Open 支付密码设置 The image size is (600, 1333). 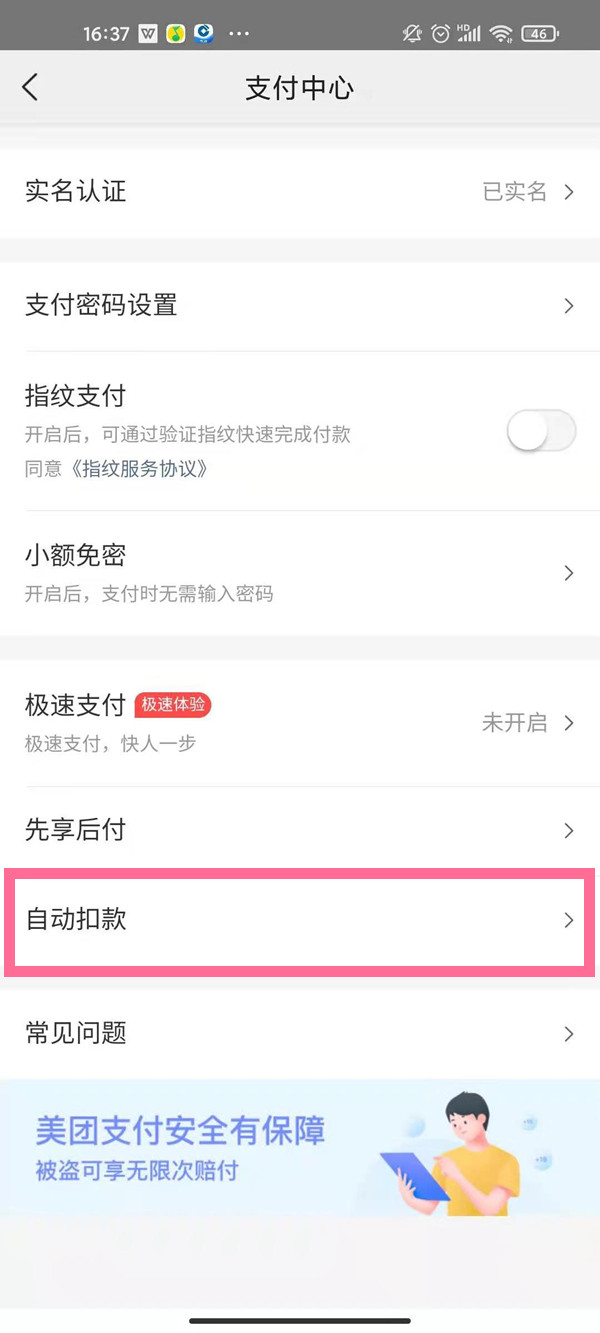pos(300,306)
